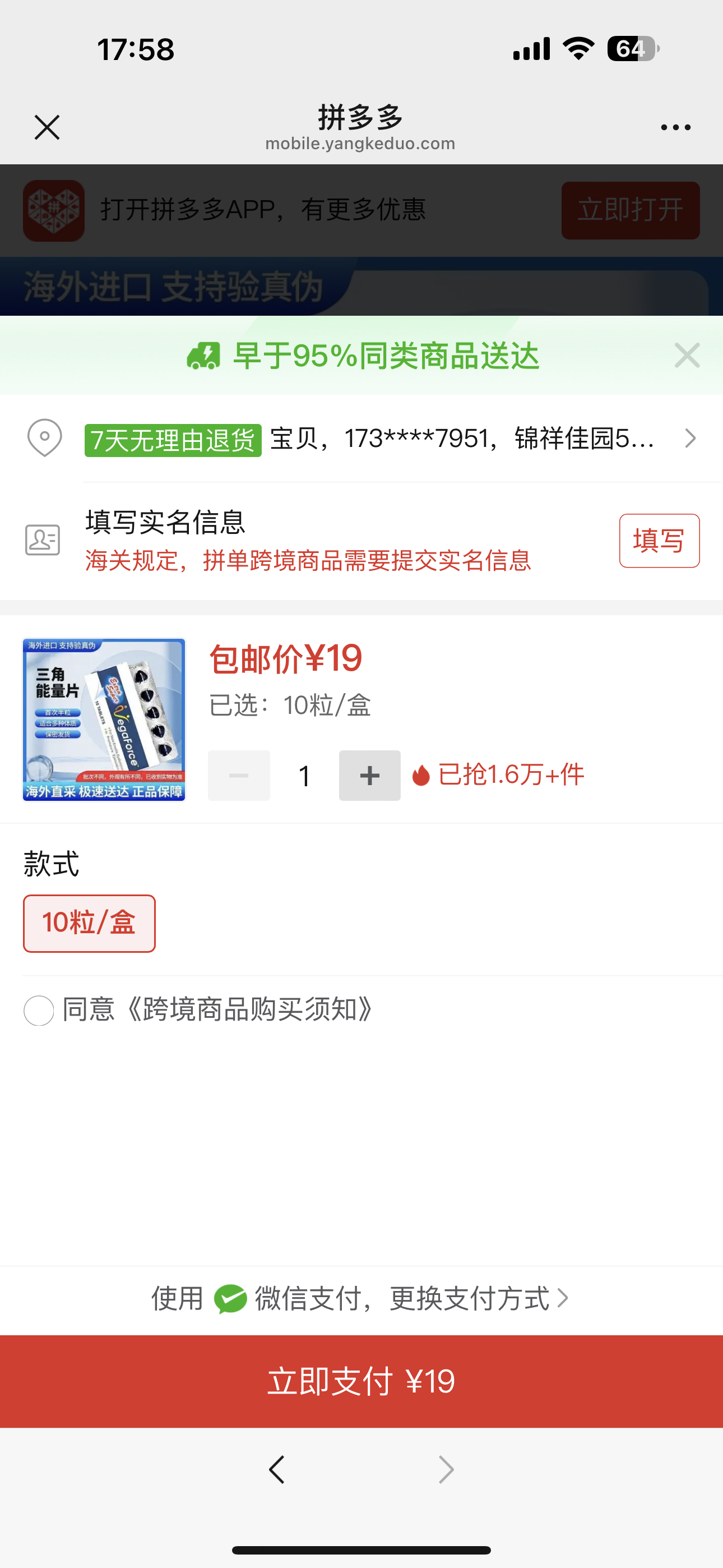
Task: Increase quantity with the plus button
Action: point(369,776)
